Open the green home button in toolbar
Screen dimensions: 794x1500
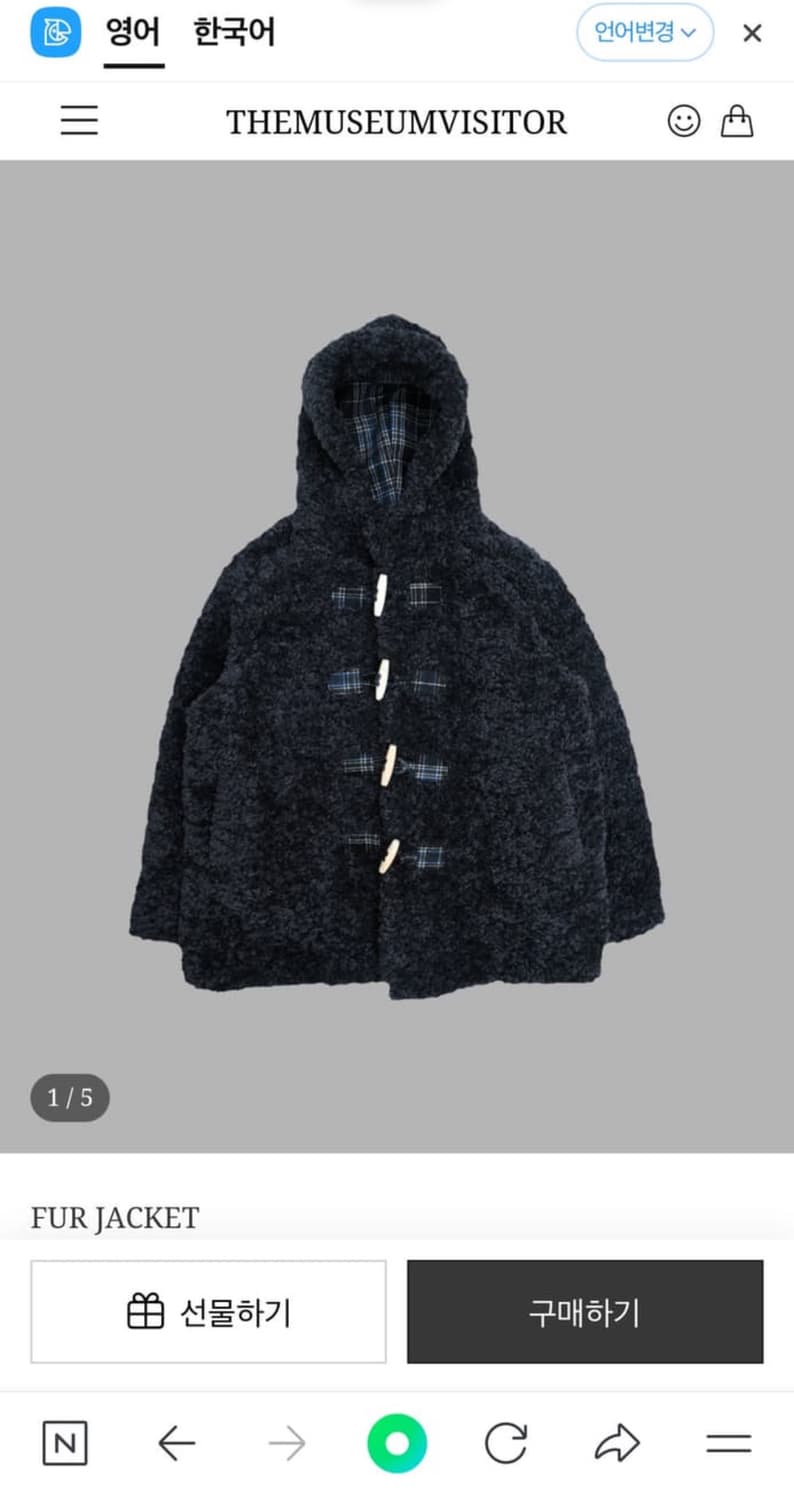tap(397, 1443)
